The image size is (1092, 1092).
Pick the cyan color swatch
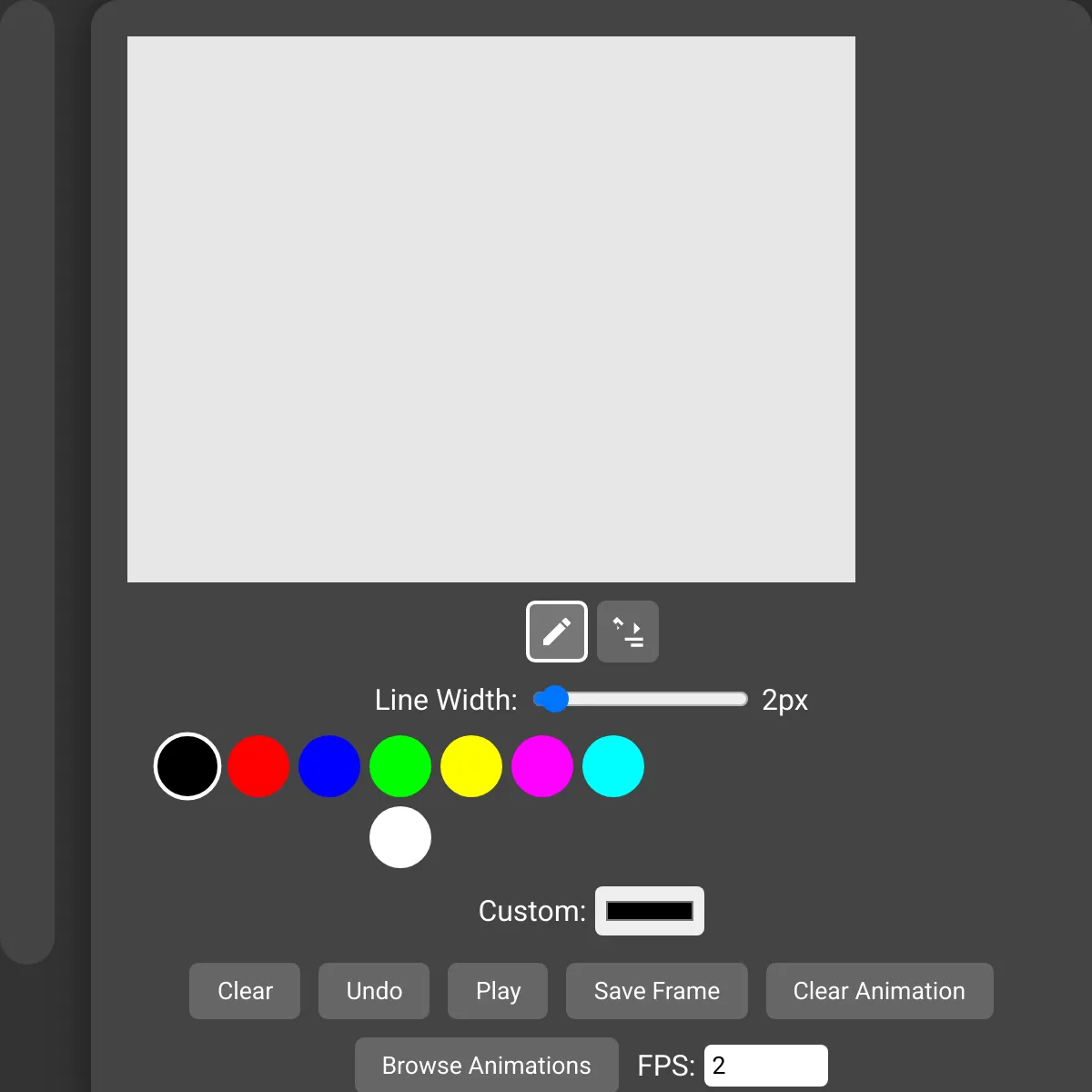(x=613, y=766)
